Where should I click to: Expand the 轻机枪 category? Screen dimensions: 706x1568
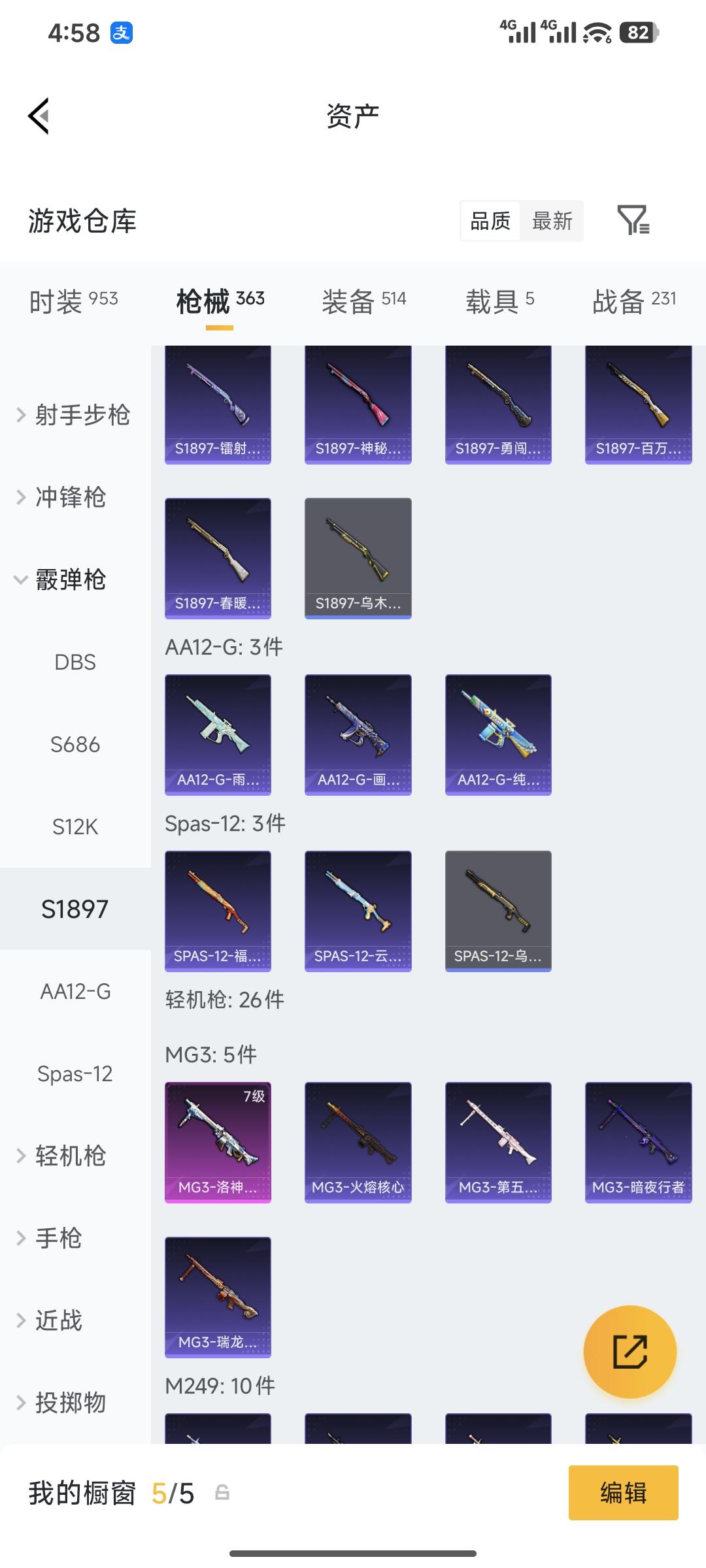[x=62, y=1156]
